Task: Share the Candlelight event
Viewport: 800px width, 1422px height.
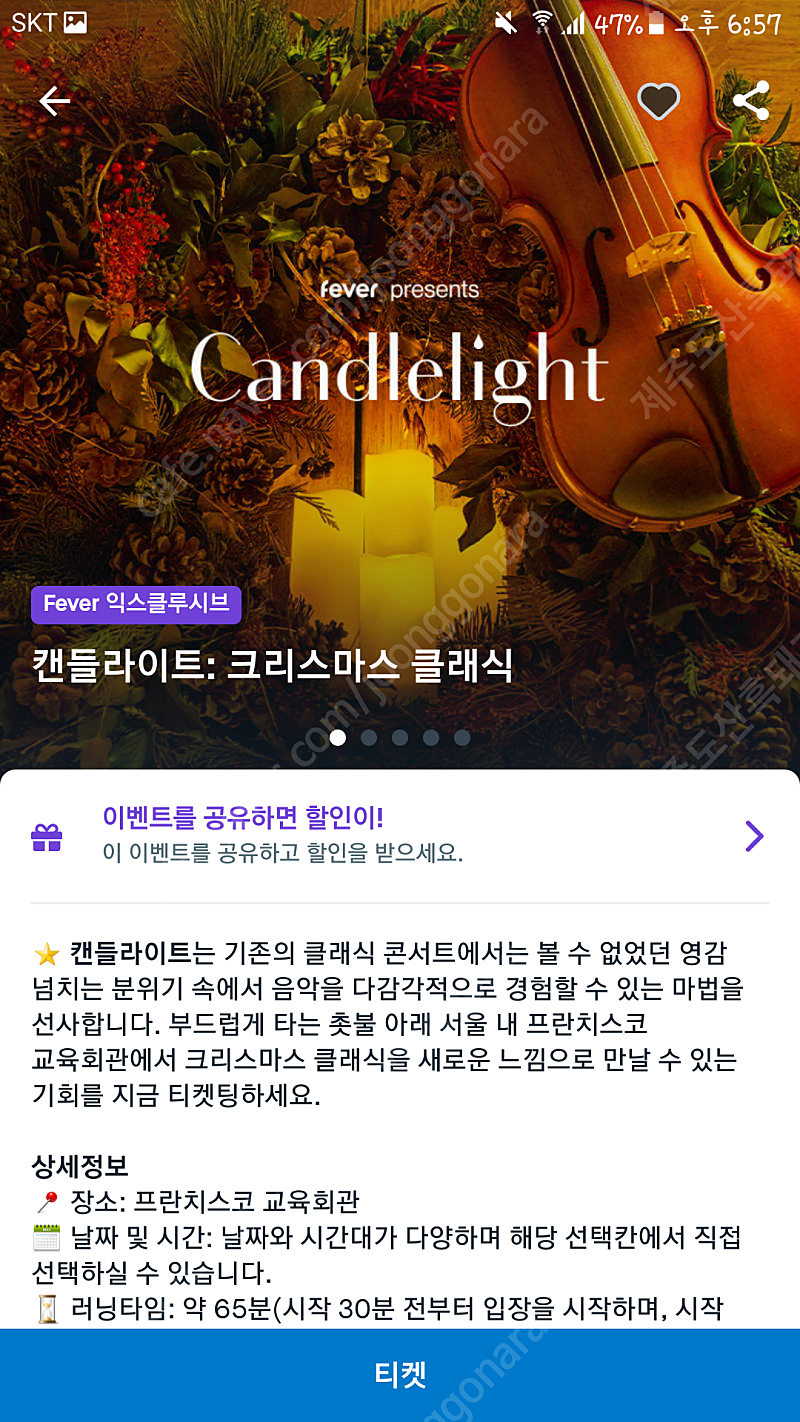Action: pos(750,101)
